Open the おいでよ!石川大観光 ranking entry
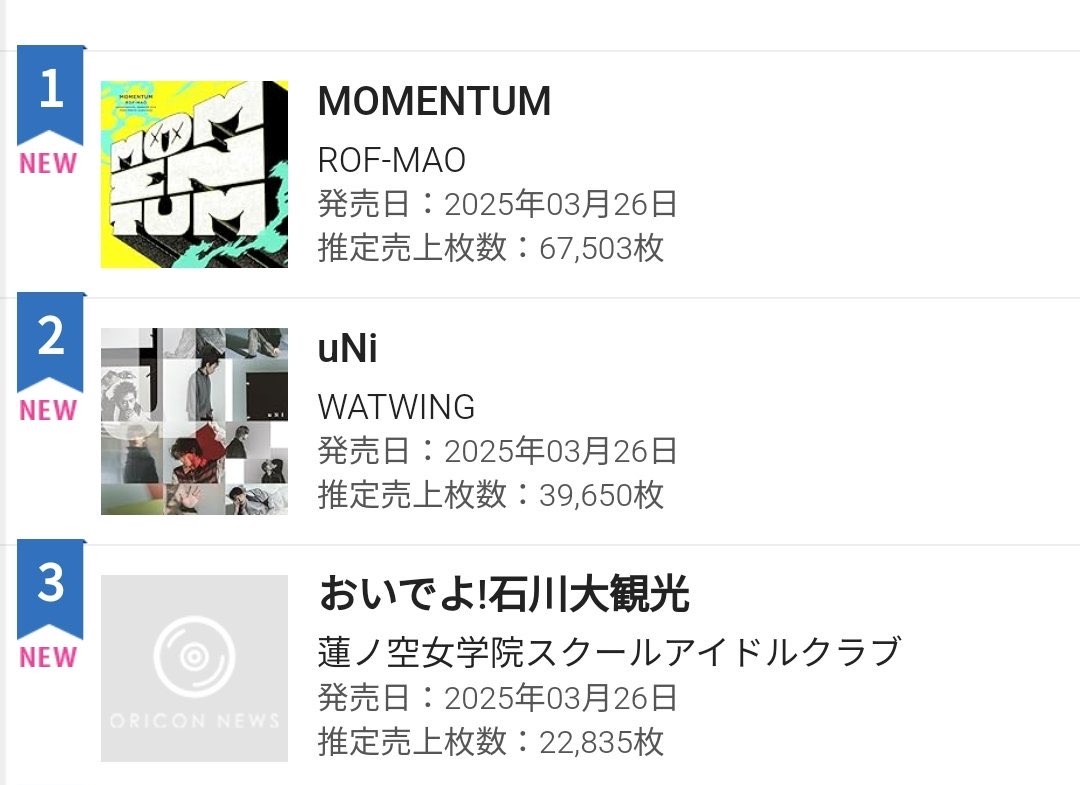Image resolution: width=1080 pixels, height=785 pixels. (503, 595)
